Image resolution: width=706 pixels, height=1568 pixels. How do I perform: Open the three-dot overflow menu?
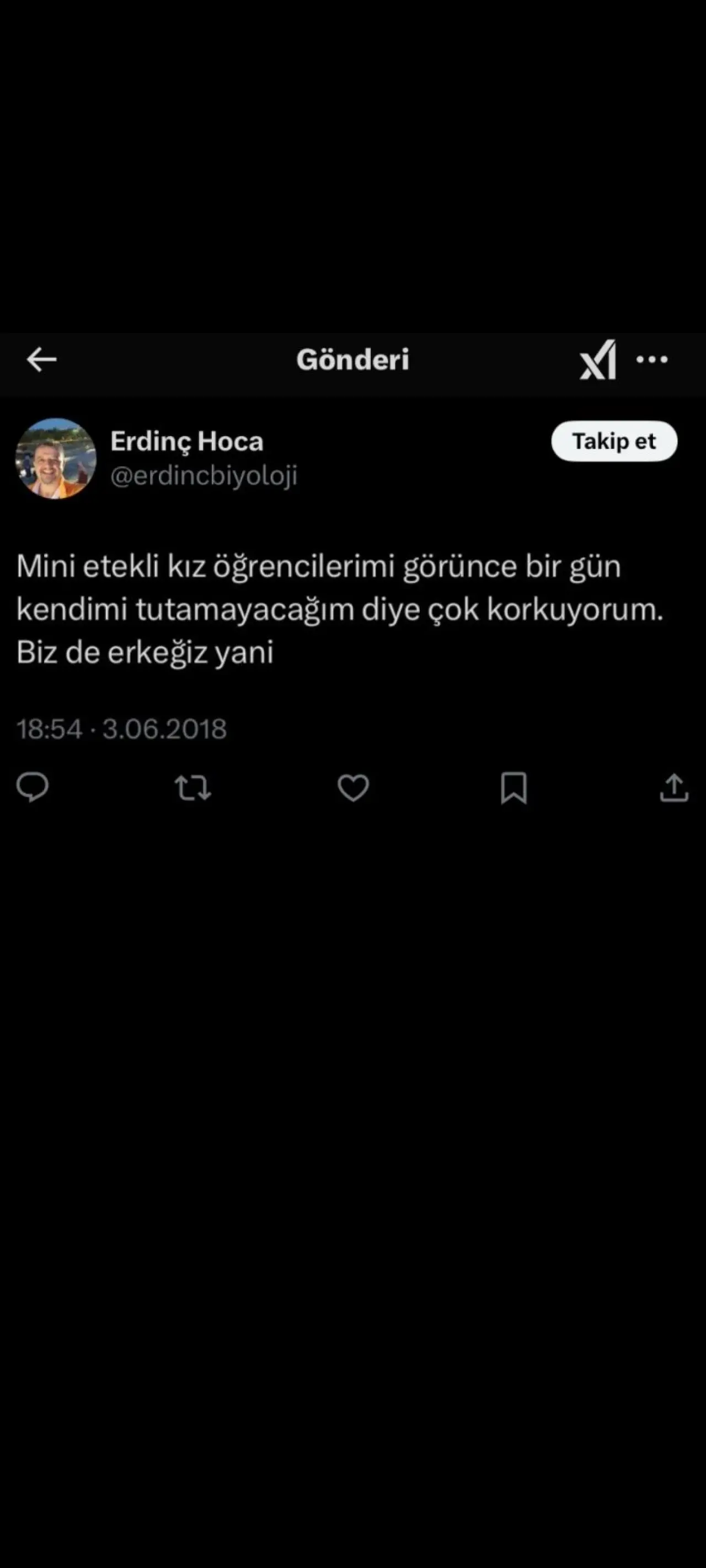pyautogui.click(x=652, y=359)
